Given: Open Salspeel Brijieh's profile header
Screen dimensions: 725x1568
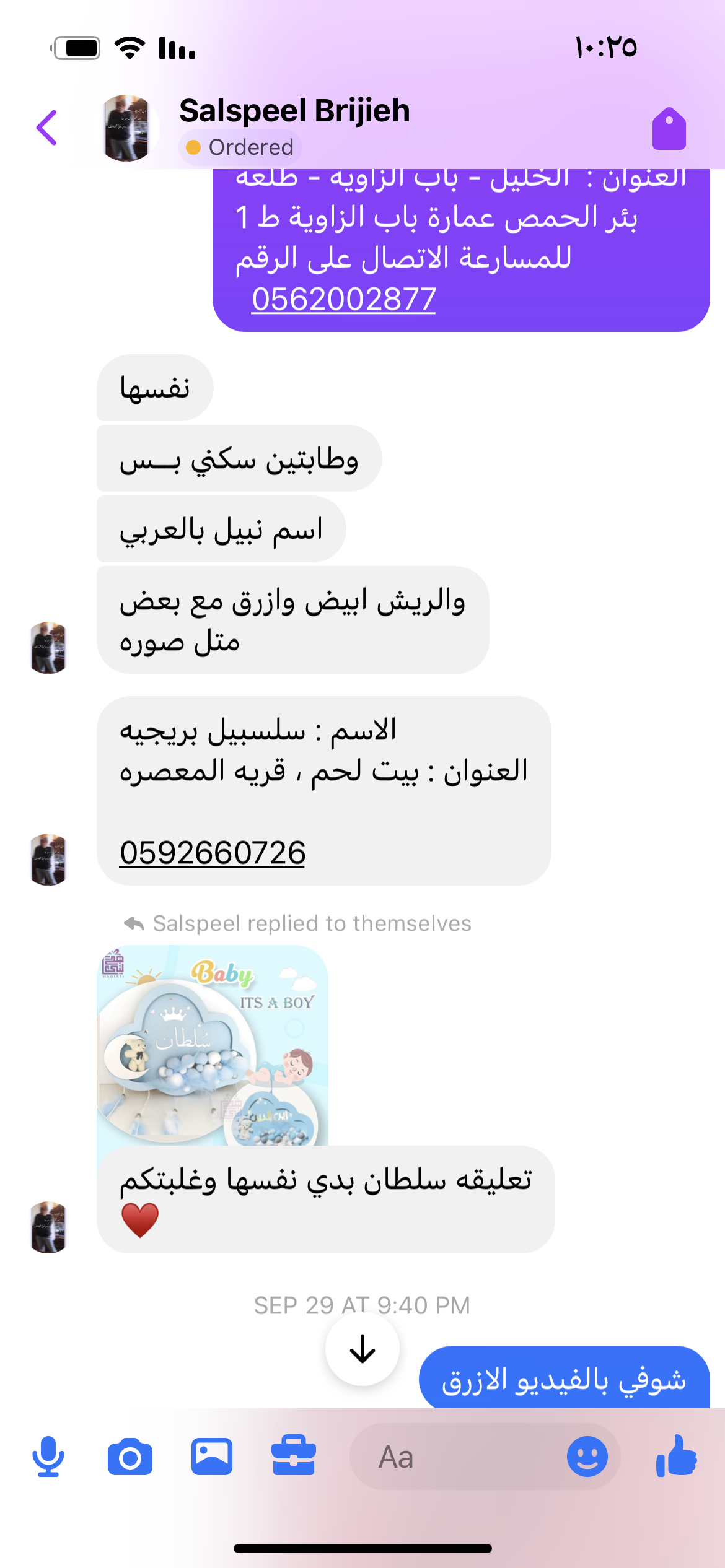Looking at the screenshot, I should click(294, 111).
